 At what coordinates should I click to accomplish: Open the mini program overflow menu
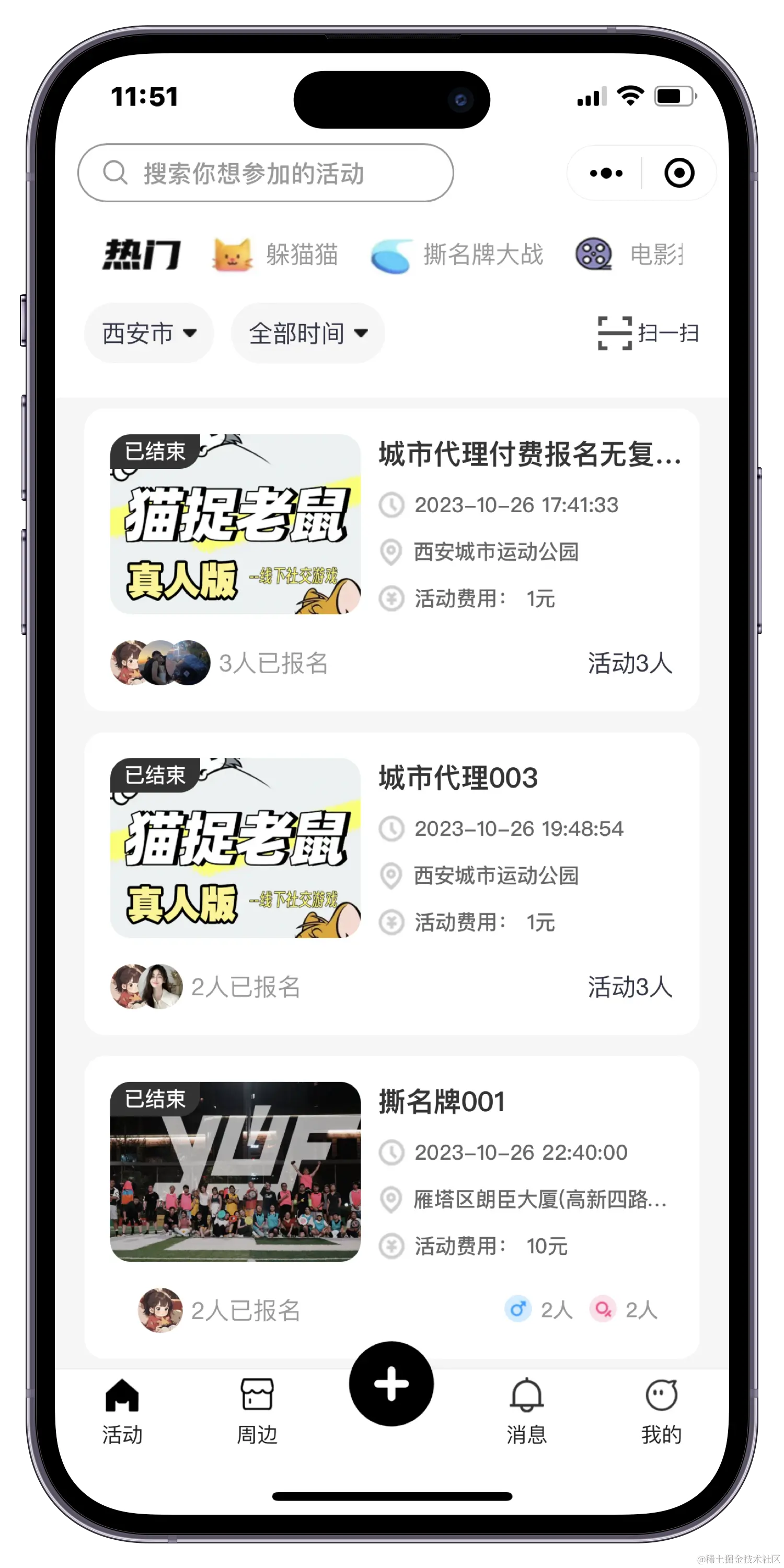tap(606, 174)
